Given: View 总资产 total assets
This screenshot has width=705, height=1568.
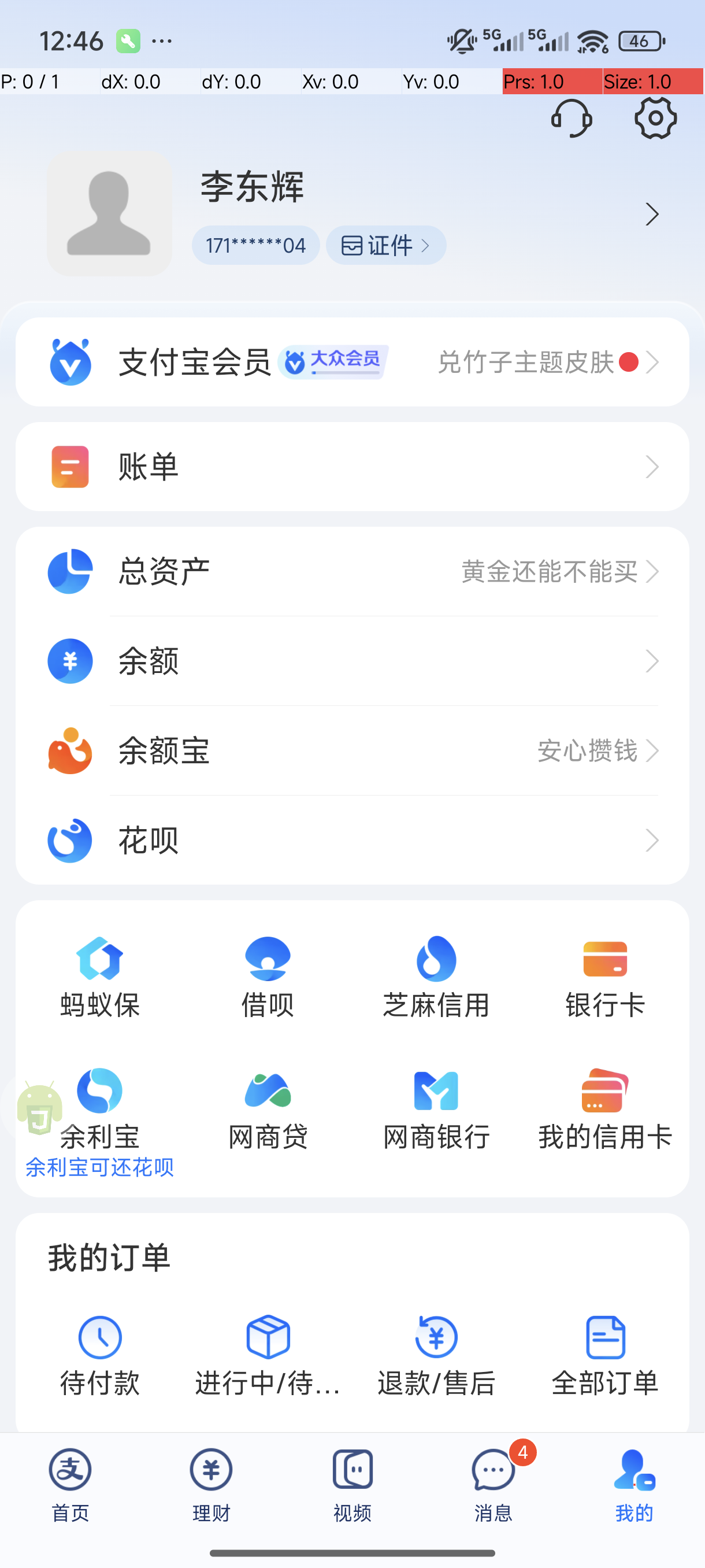Looking at the screenshot, I should pos(352,572).
